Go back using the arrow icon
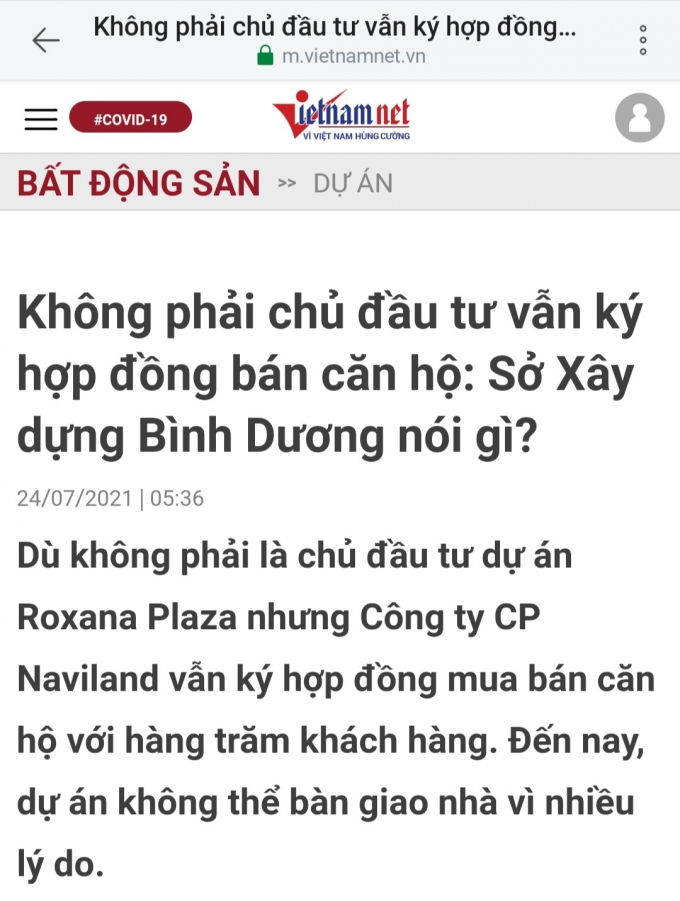This screenshot has width=680, height=901. [x=46, y=40]
